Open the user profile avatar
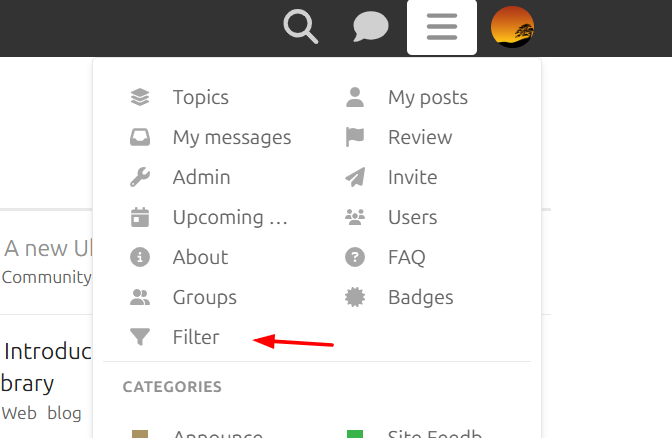This screenshot has height=438, width=672. coord(512,27)
